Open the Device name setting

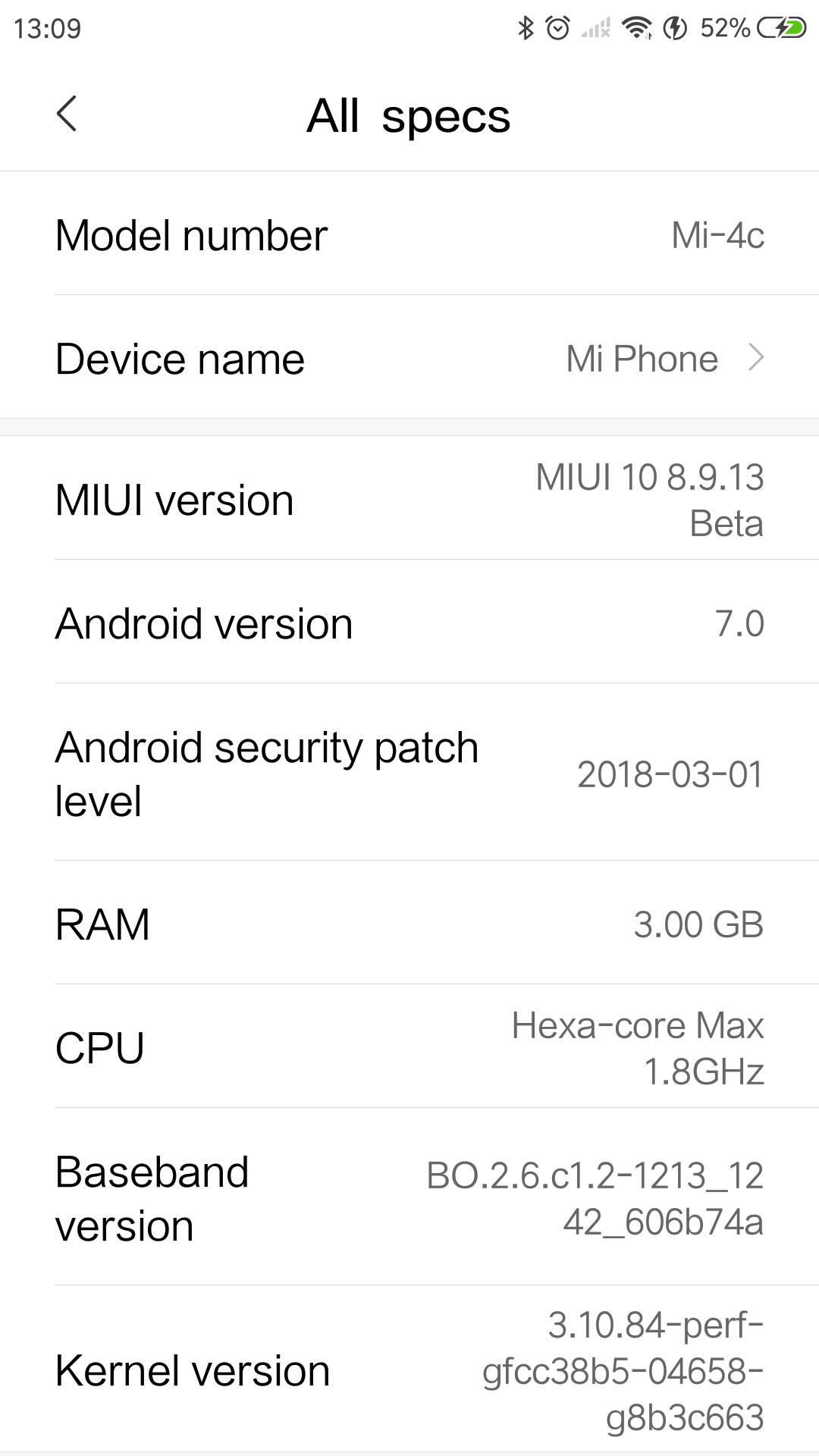click(x=409, y=358)
